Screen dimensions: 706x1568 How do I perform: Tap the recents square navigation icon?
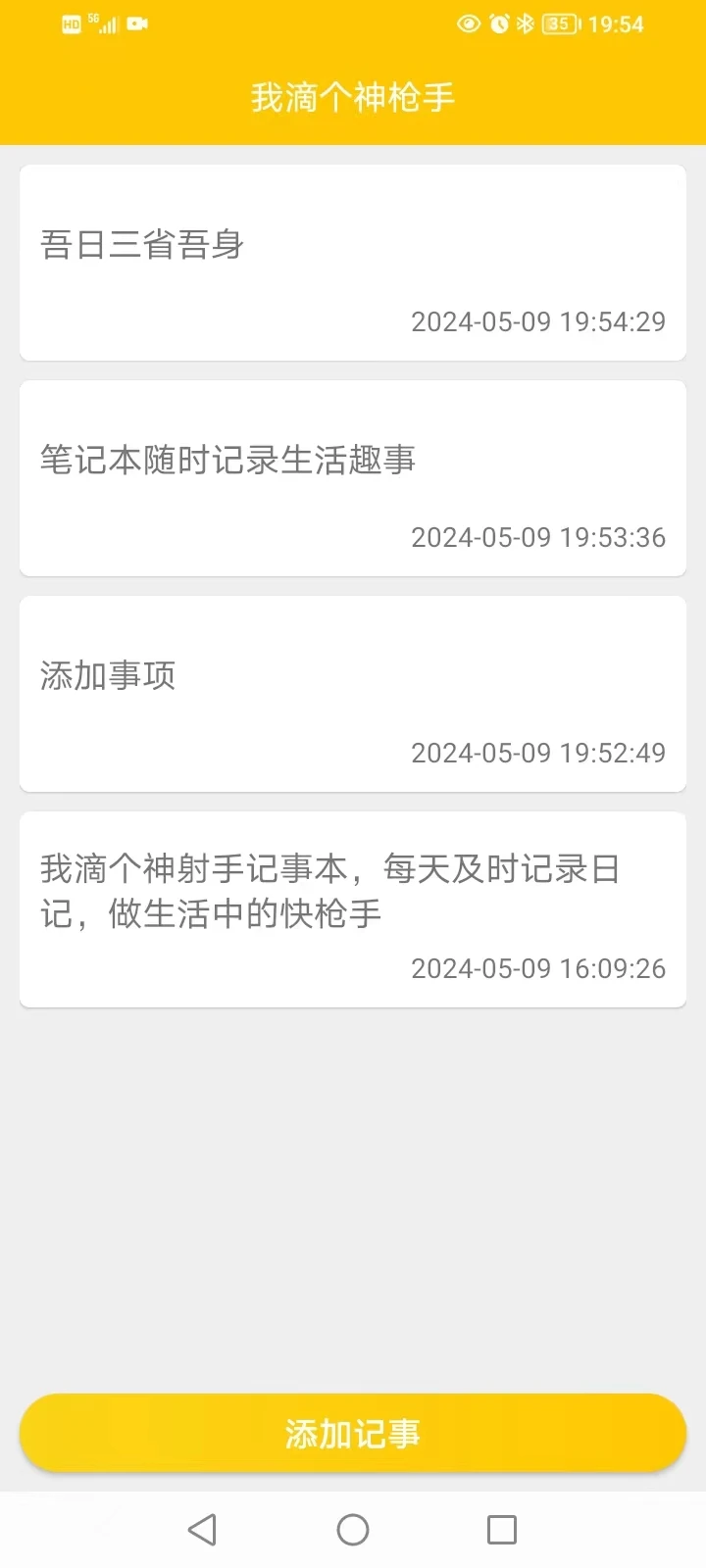click(502, 1528)
